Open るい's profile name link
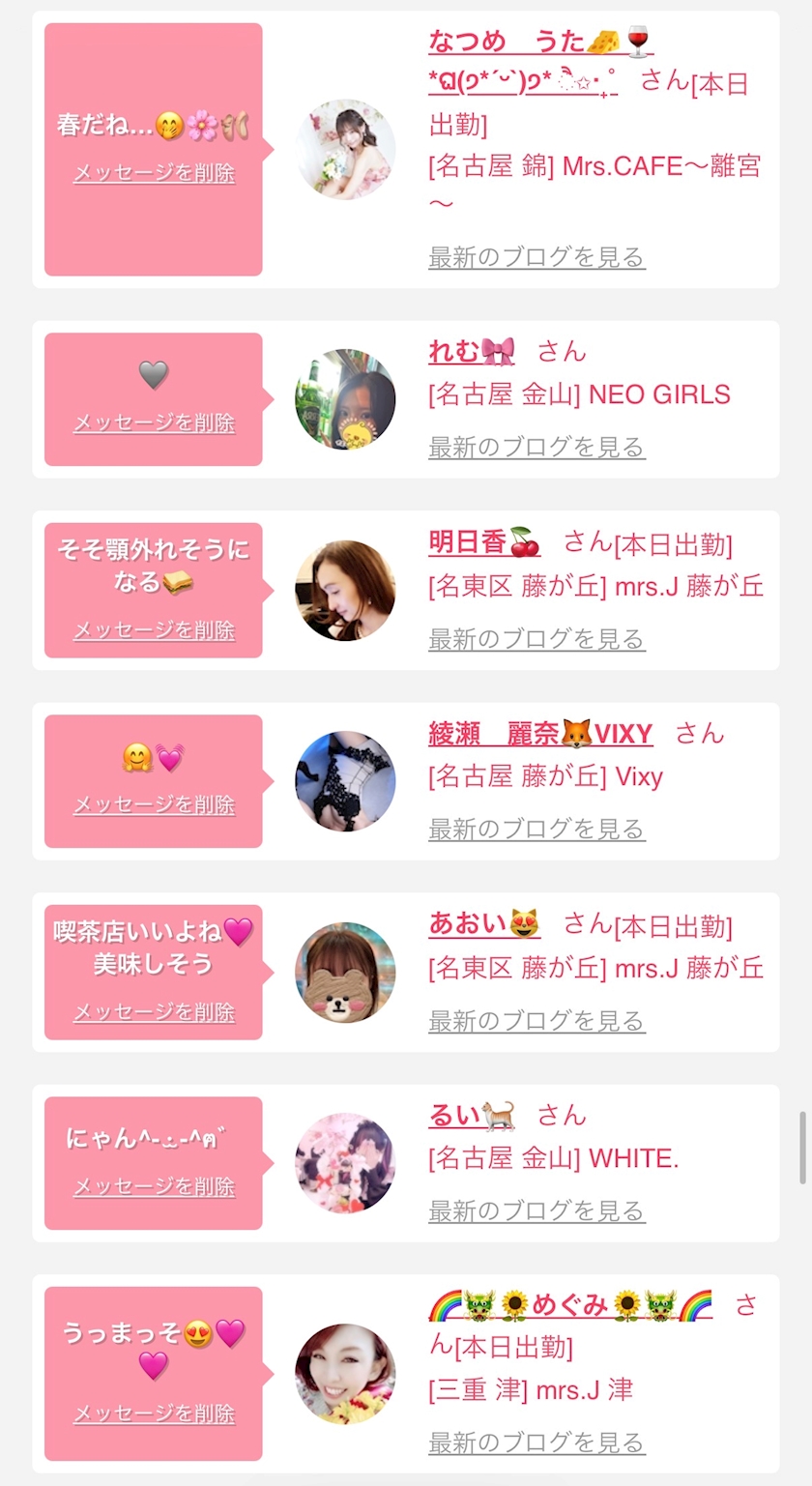 [x=471, y=1116]
